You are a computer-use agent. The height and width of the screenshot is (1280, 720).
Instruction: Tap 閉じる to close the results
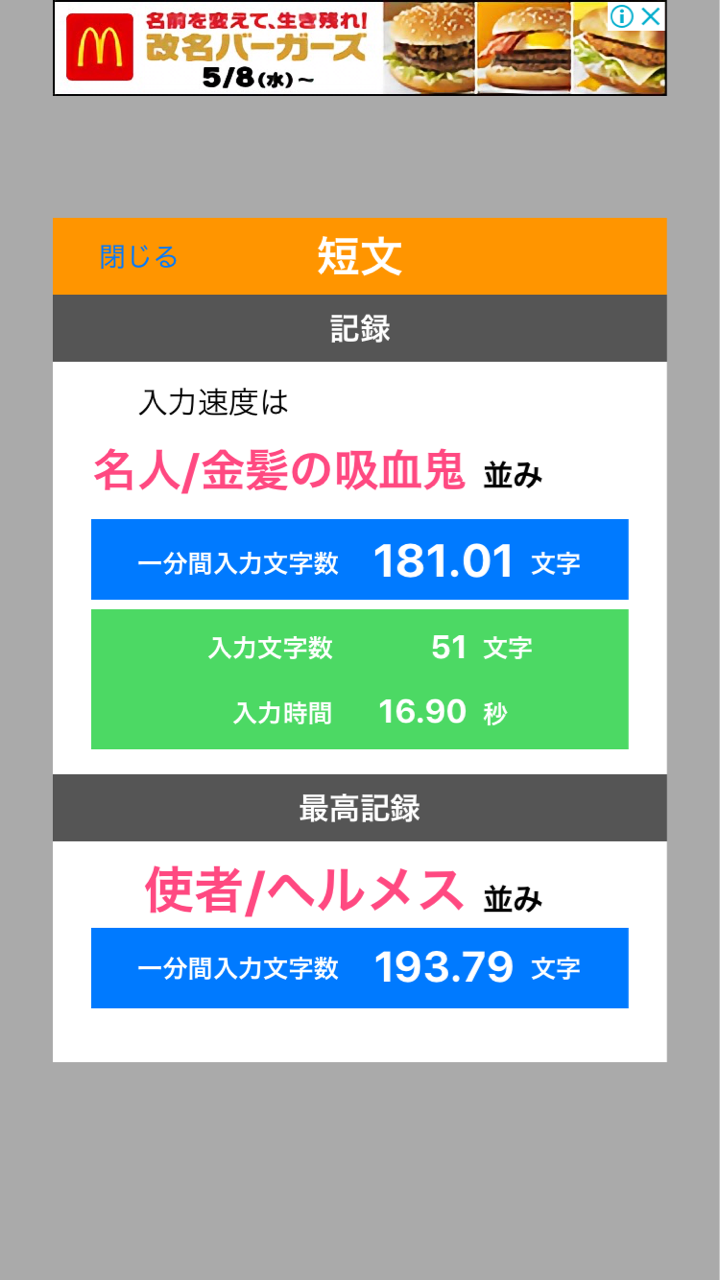tap(138, 257)
